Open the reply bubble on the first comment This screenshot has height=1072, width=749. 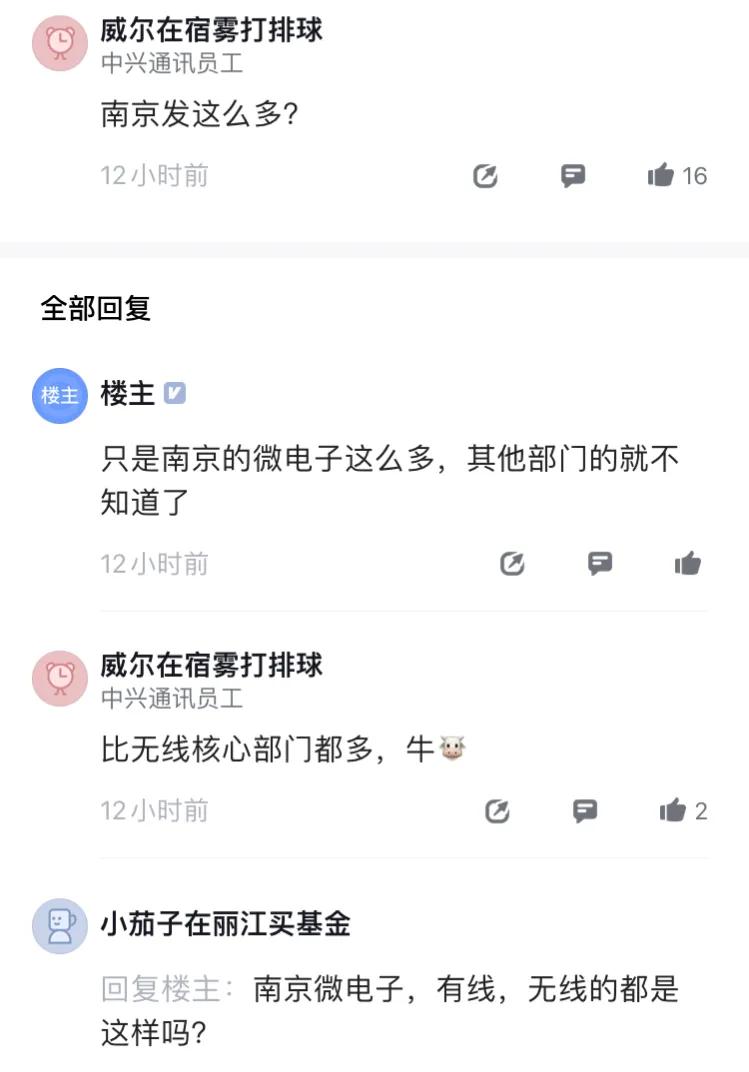[x=572, y=176]
